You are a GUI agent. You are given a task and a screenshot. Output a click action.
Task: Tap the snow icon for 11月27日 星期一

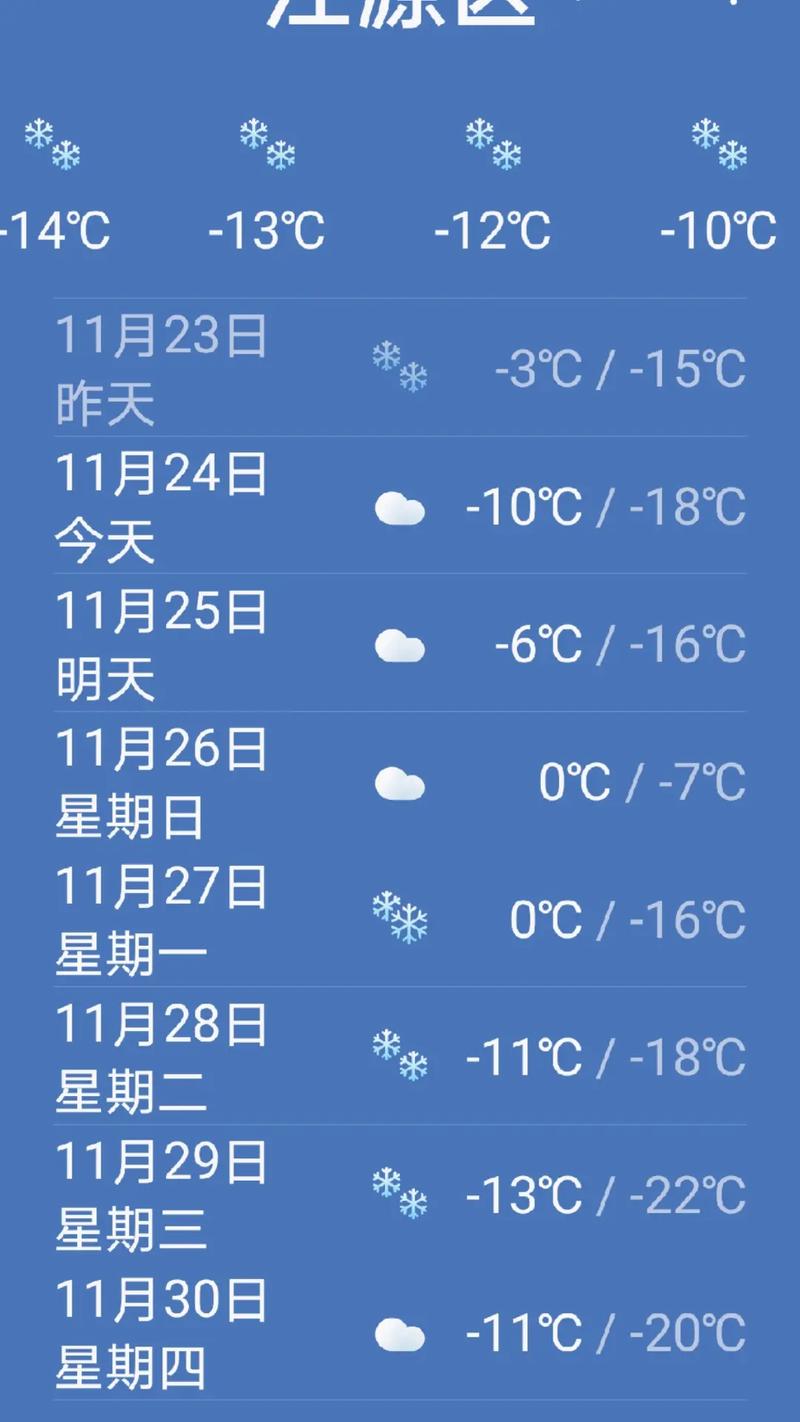click(x=398, y=918)
